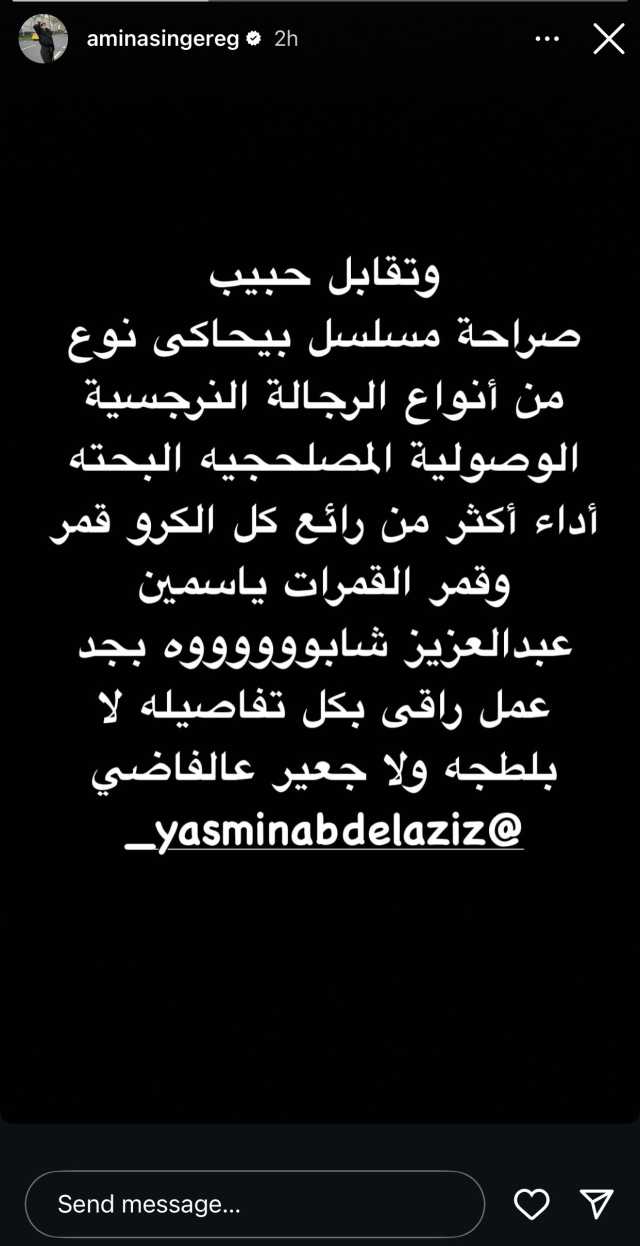Viewport: 640px width, 1246px height.
Task: Tap the Send message field
Action: (254, 1204)
